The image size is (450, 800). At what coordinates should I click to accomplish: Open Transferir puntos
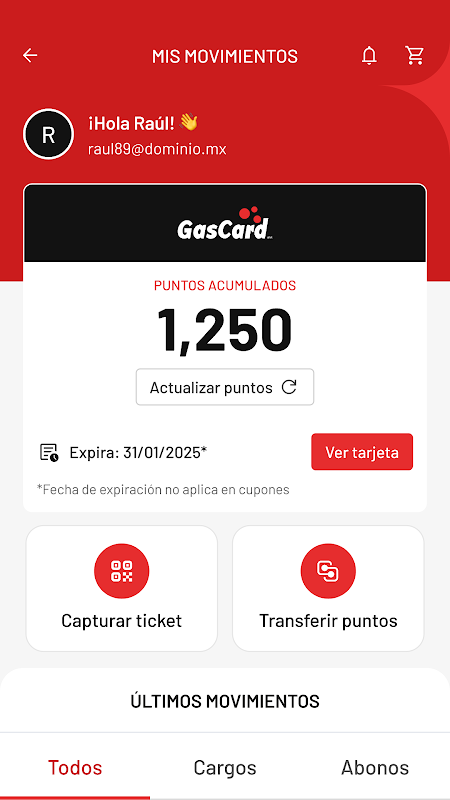click(328, 588)
